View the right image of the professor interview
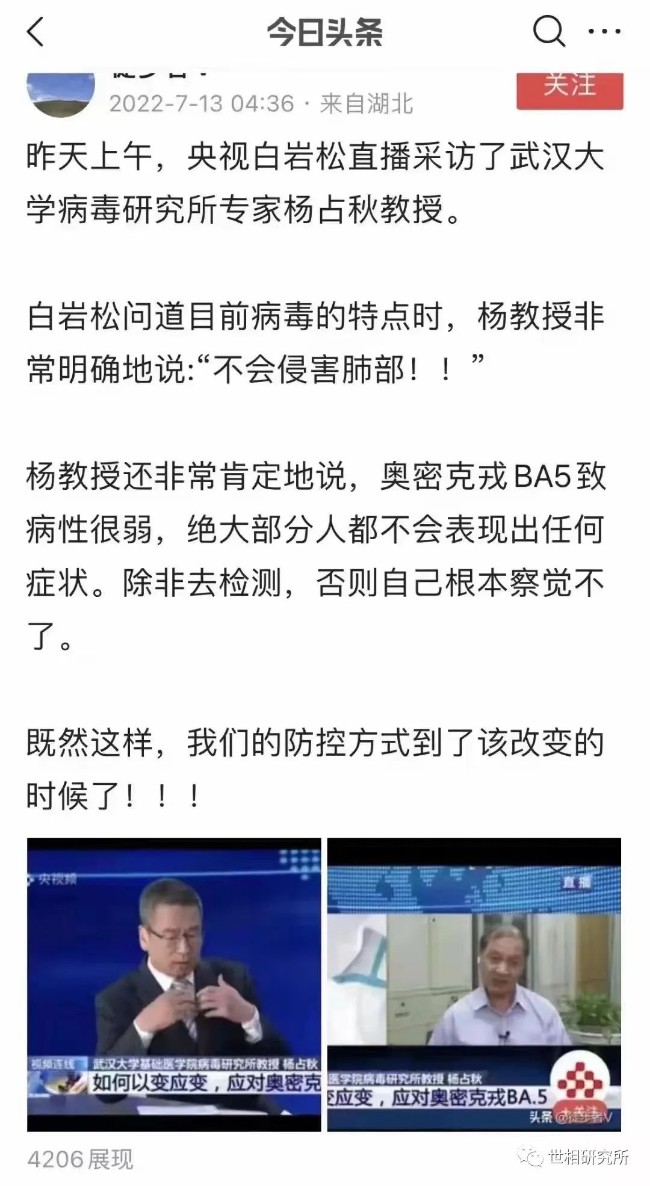This screenshot has width=650, height=1186. (474, 983)
